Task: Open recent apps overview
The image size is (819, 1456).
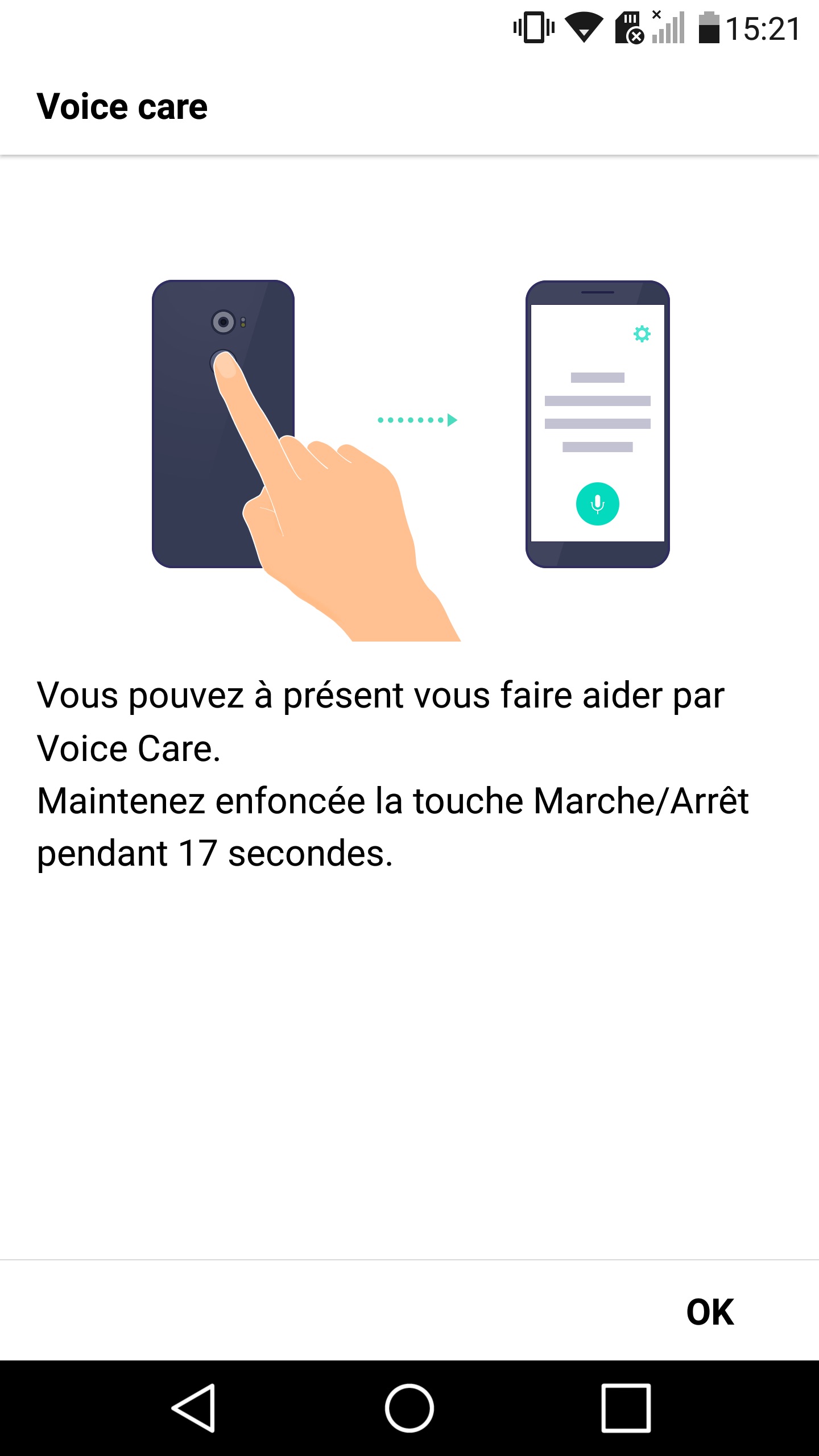Action: pos(626,1408)
